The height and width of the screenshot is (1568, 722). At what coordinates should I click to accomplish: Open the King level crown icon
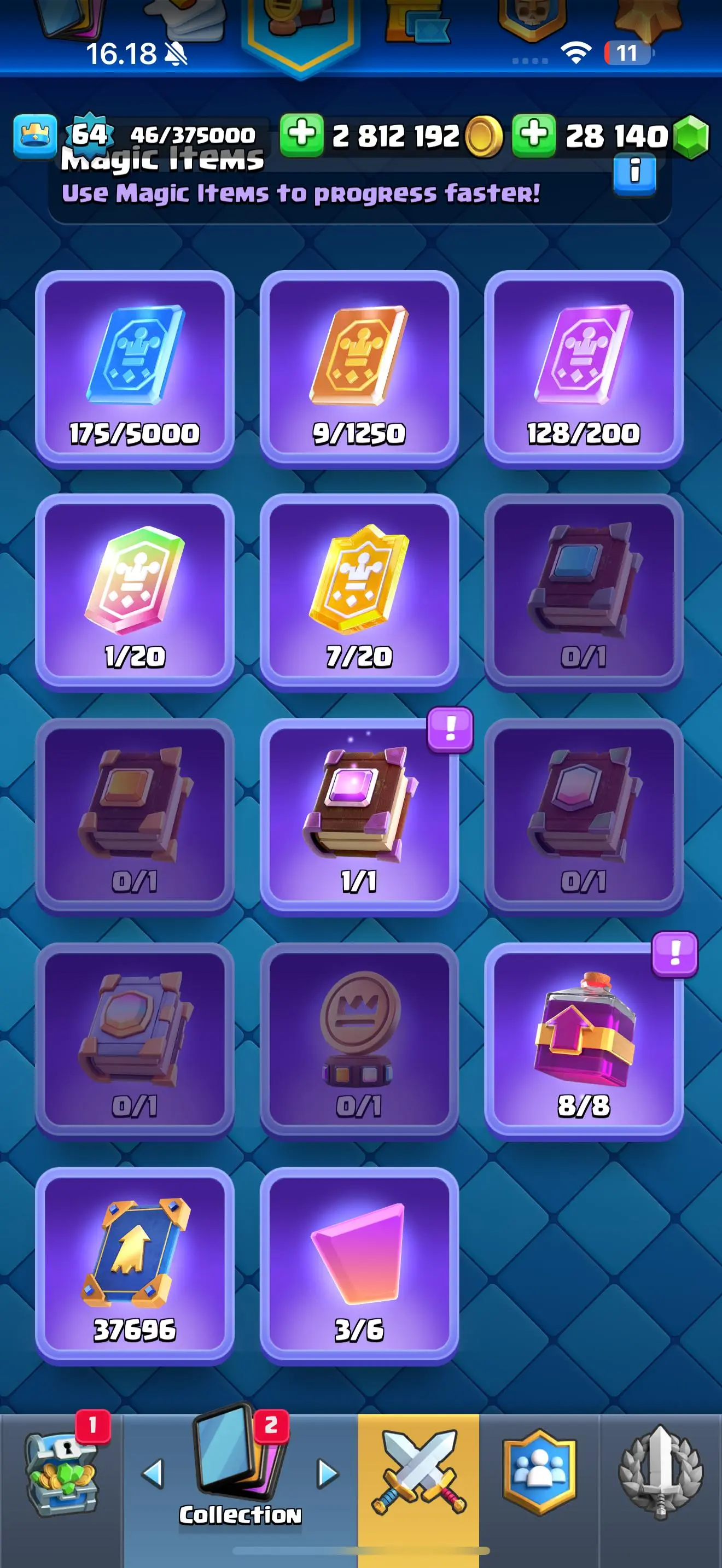click(x=36, y=135)
